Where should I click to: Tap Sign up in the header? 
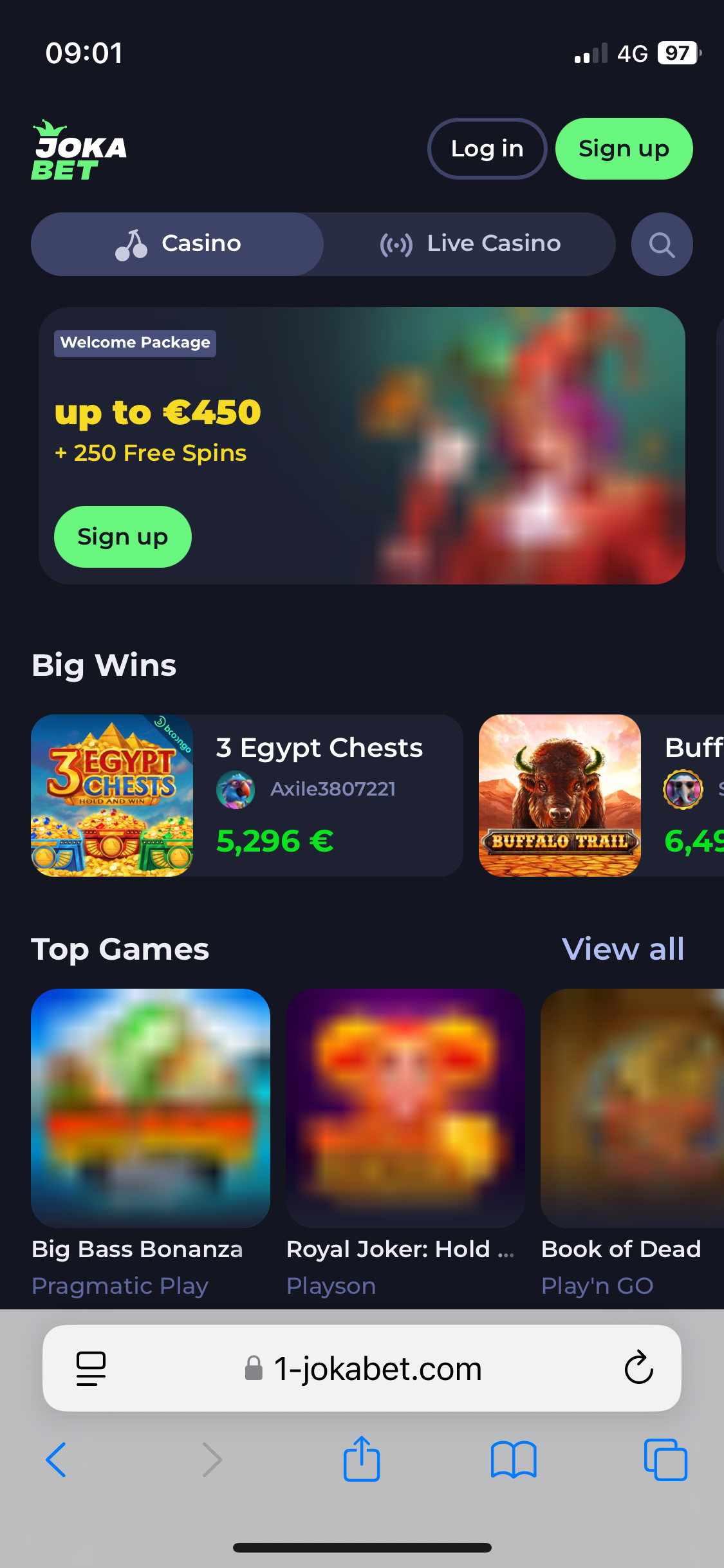click(x=624, y=149)
